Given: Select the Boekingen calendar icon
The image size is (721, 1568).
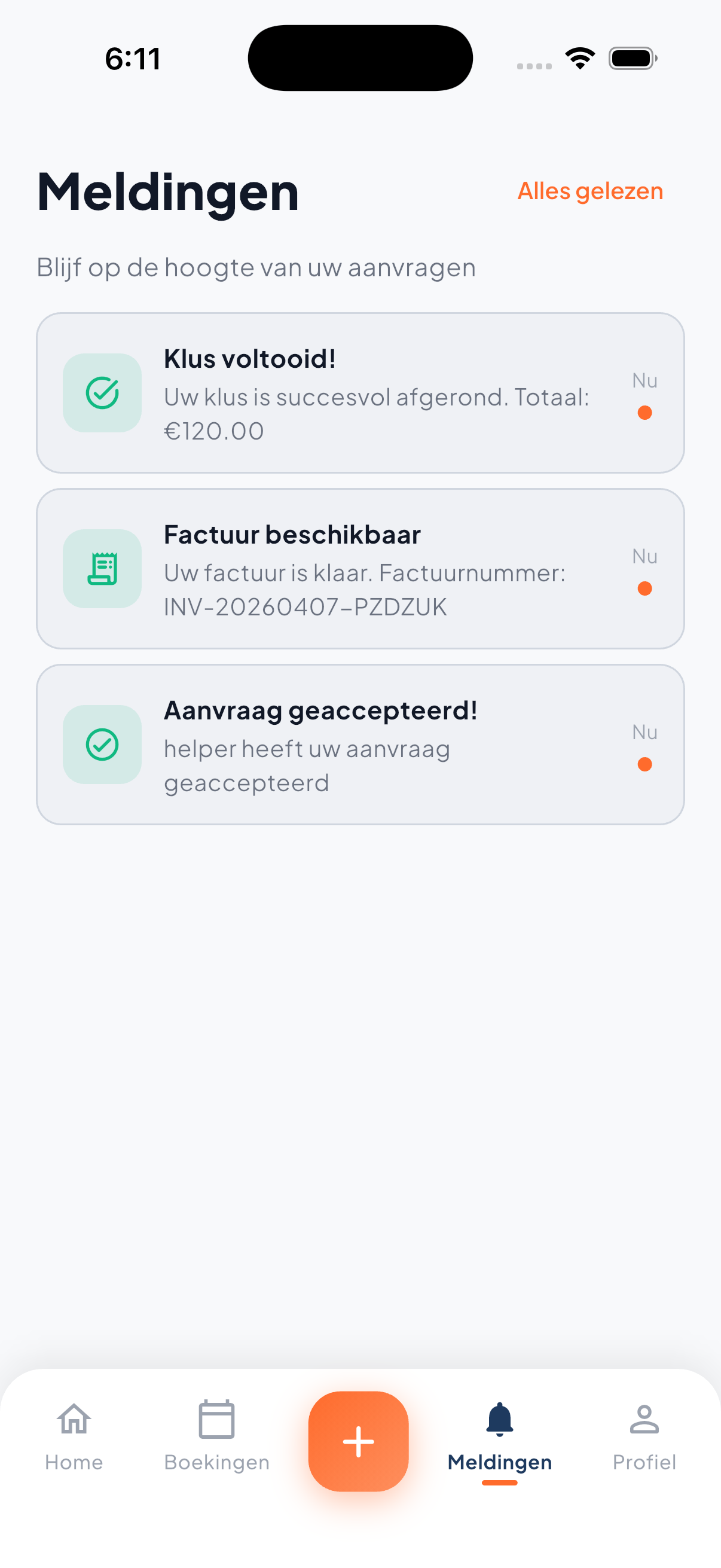Looking at the screenshot, I should coord(216,1420).
